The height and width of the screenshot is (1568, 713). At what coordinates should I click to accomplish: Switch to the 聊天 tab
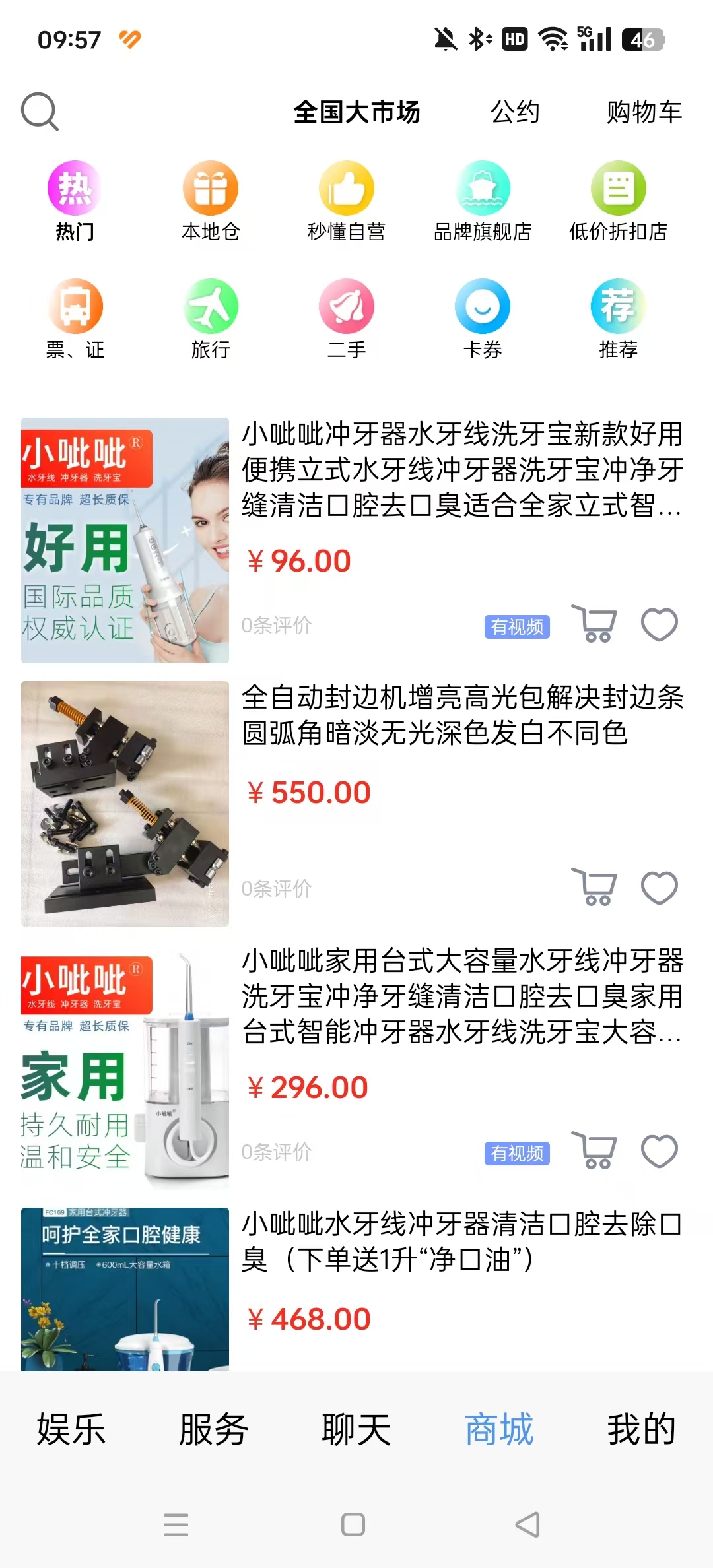click(356, 1429)
